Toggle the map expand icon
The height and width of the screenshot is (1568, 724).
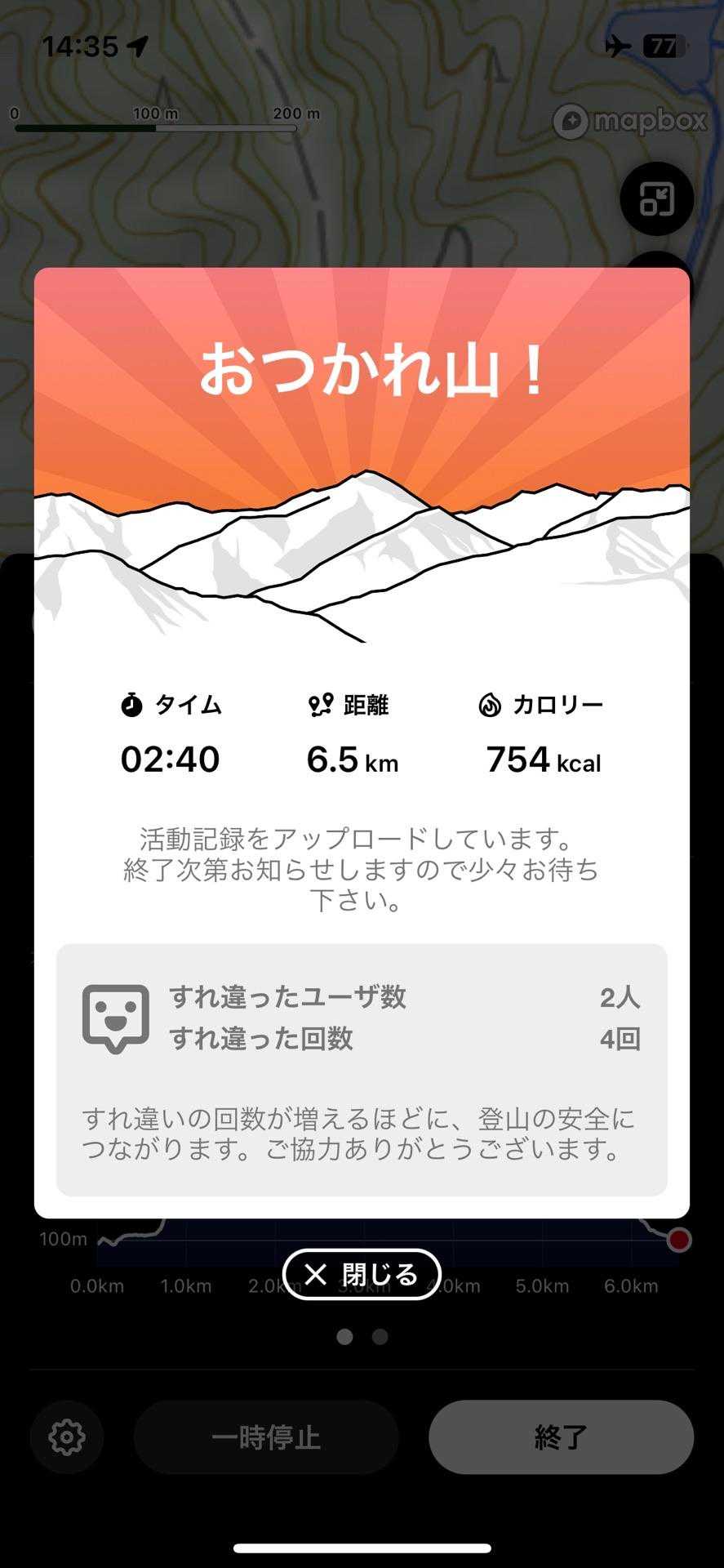(x=656, y=199)
